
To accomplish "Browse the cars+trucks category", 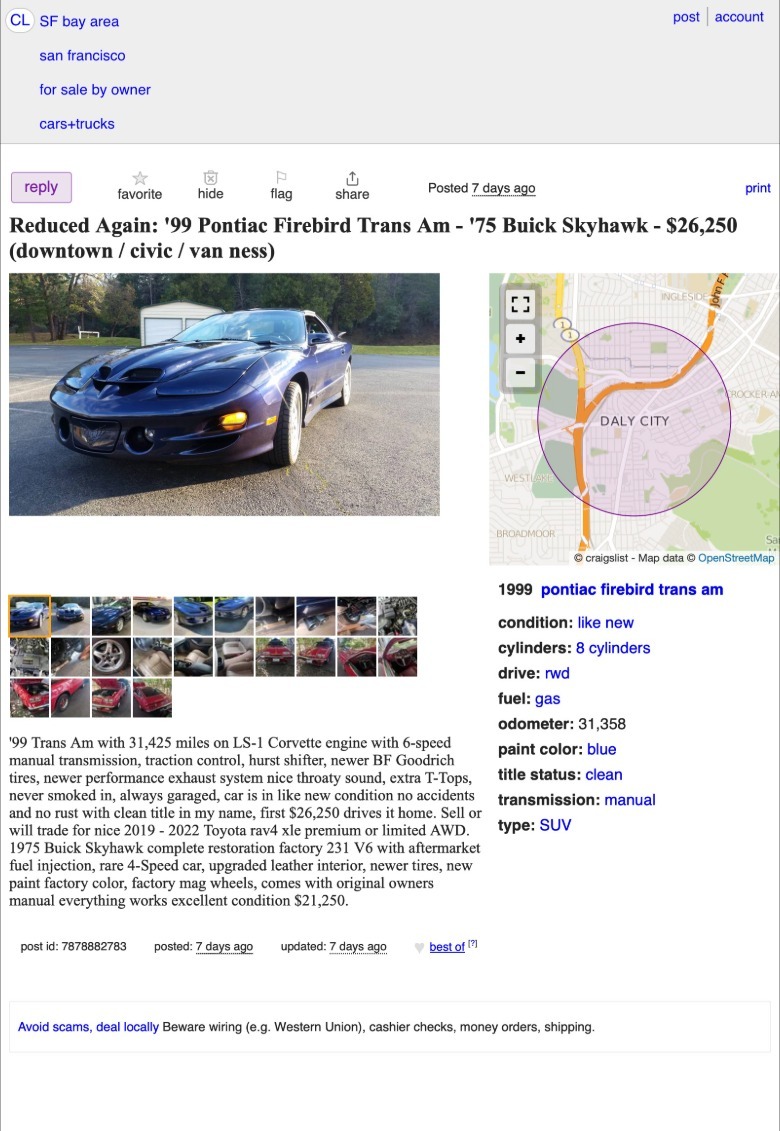I will point(77,124).
